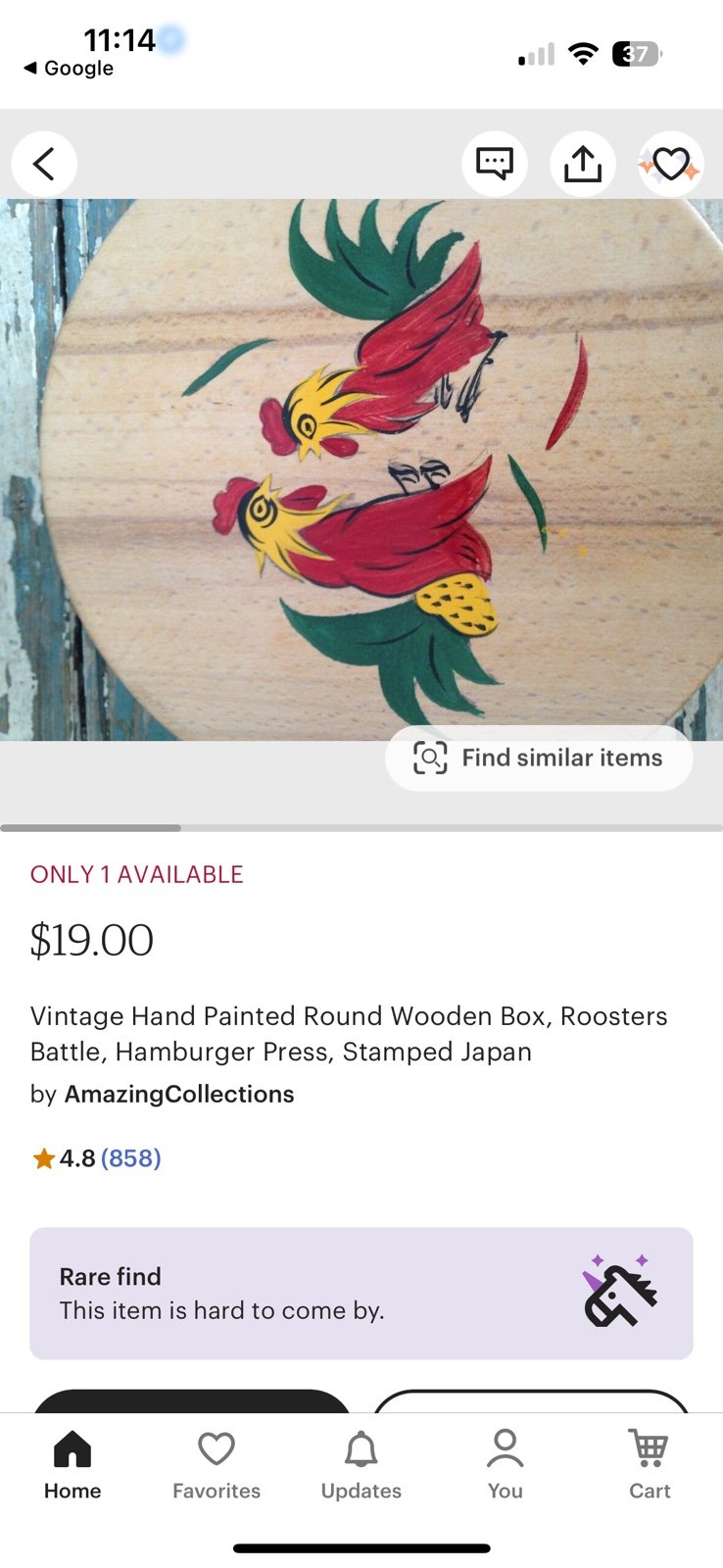Go to the You tab
This screenshot has height=1568, width=723.
[x=506, y=1465]
